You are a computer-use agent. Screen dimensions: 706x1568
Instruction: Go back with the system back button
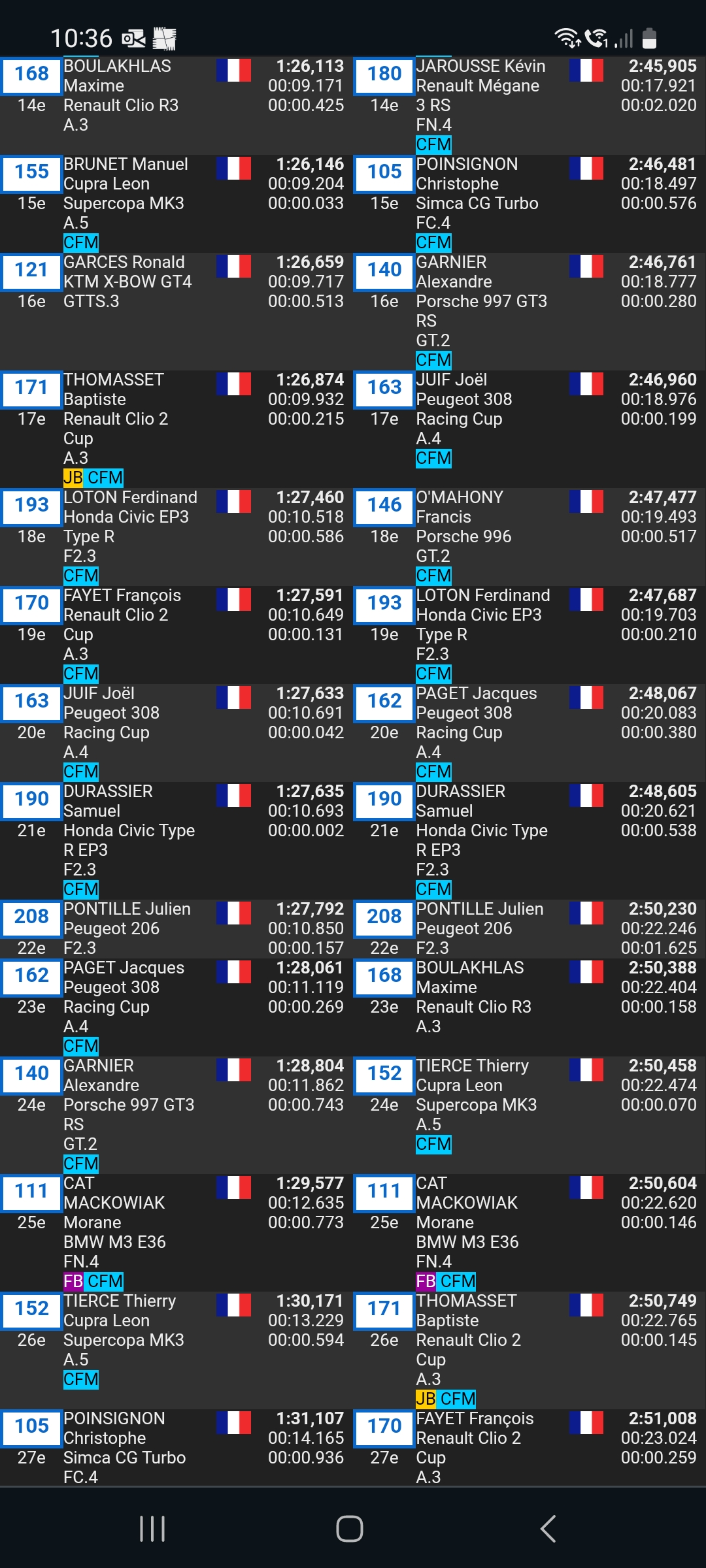[548, 1529]
